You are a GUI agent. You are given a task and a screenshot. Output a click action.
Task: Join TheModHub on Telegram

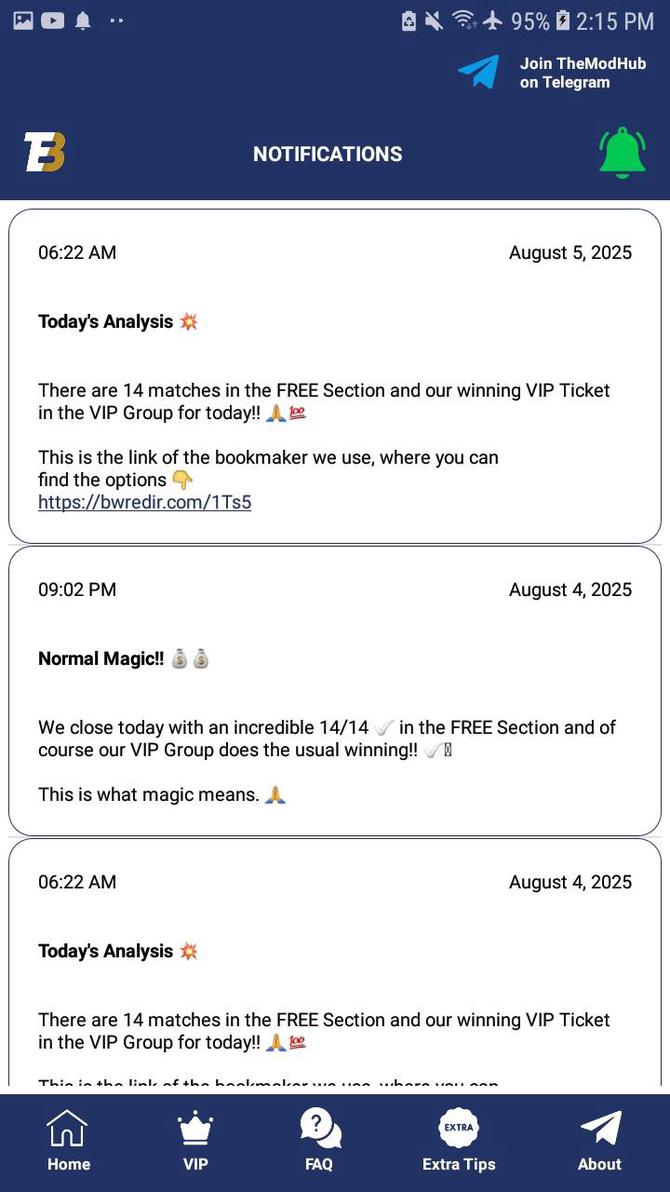point(552,73)
